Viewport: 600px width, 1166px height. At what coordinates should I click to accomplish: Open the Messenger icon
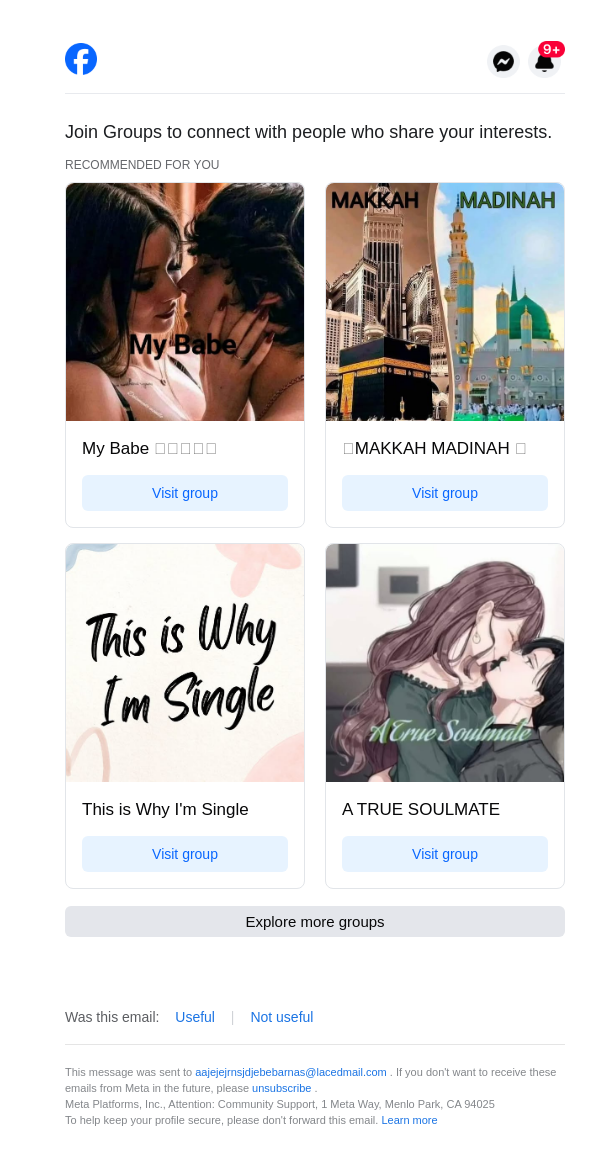point(504,62)
